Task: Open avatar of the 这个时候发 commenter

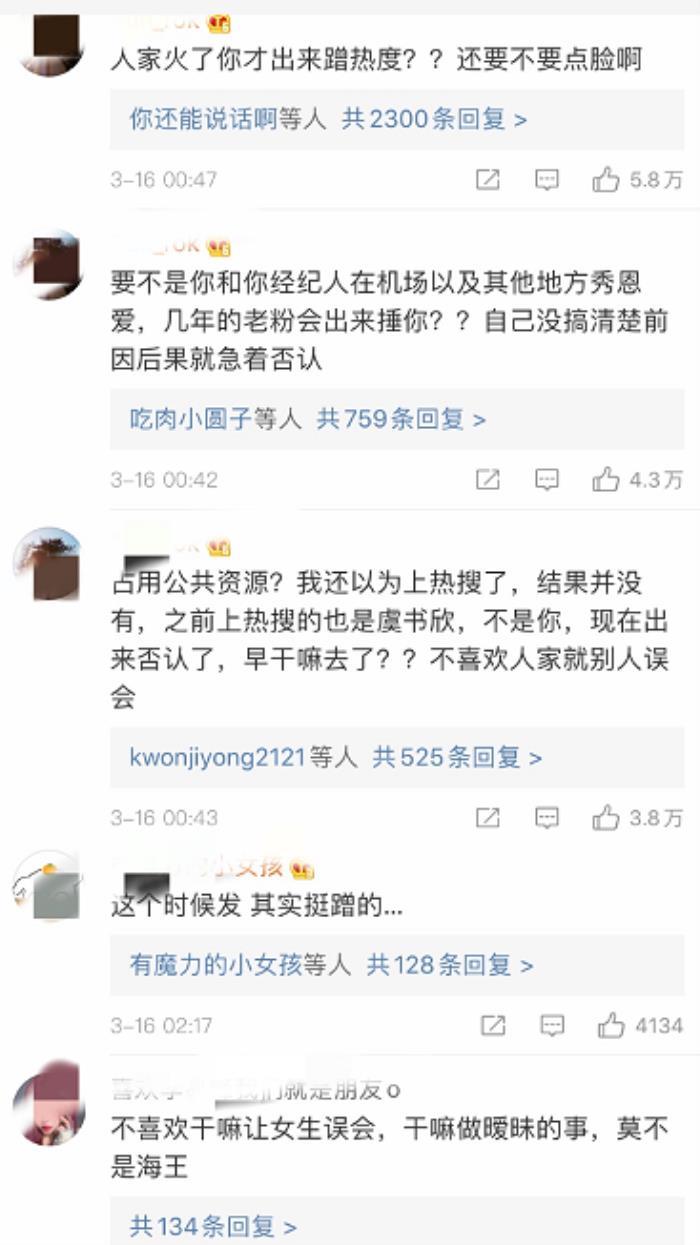Action: (x=48, y=887)
